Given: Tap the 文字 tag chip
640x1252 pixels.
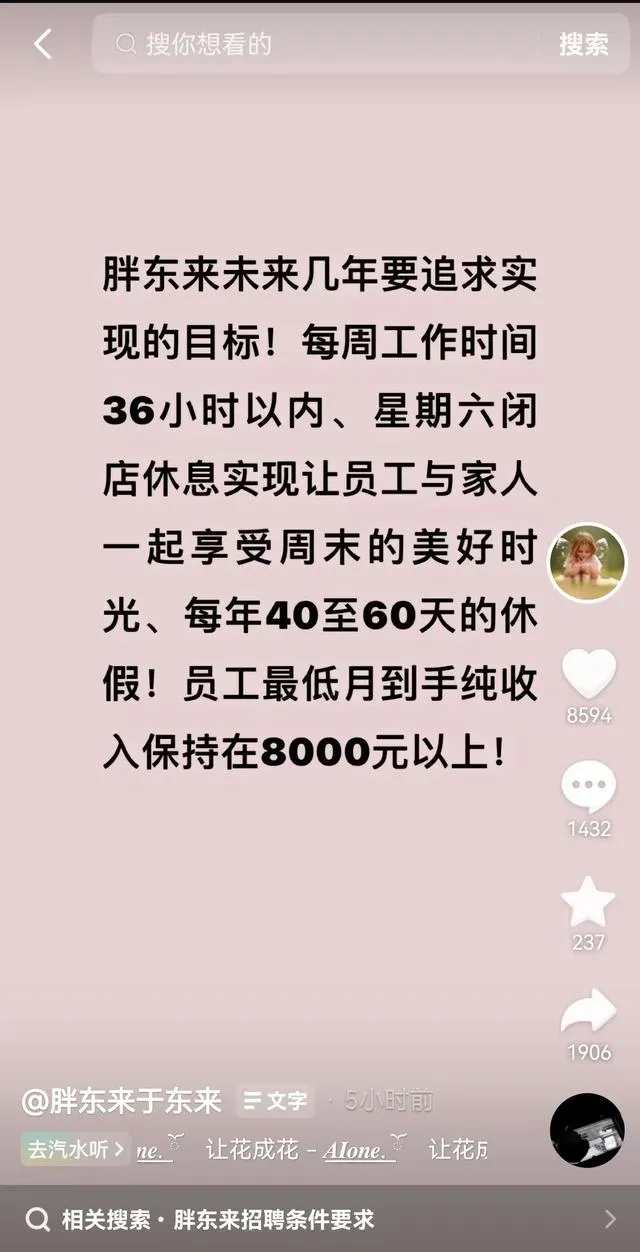Looking at the screenshot, I should coord(275,1101).
